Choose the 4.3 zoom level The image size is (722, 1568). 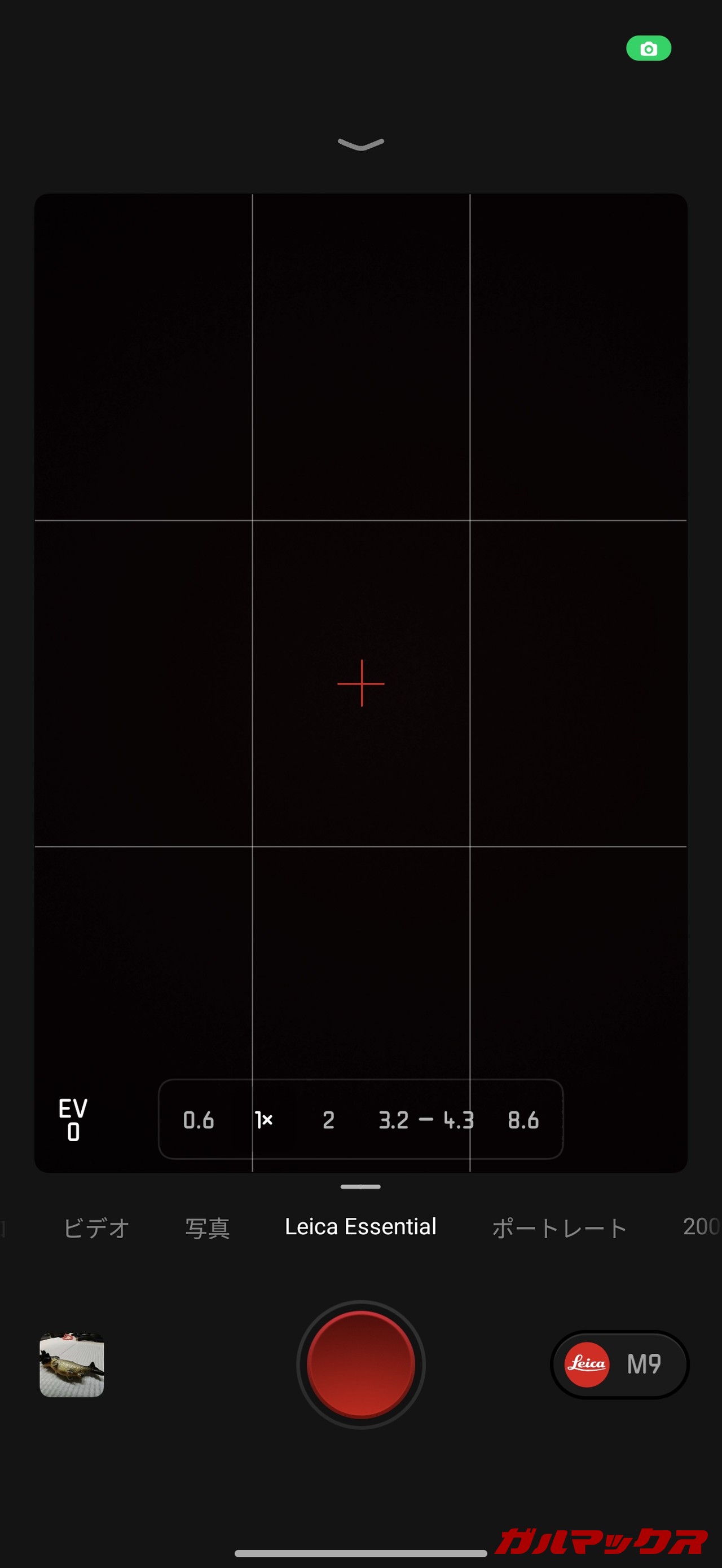pos(459,1120)
